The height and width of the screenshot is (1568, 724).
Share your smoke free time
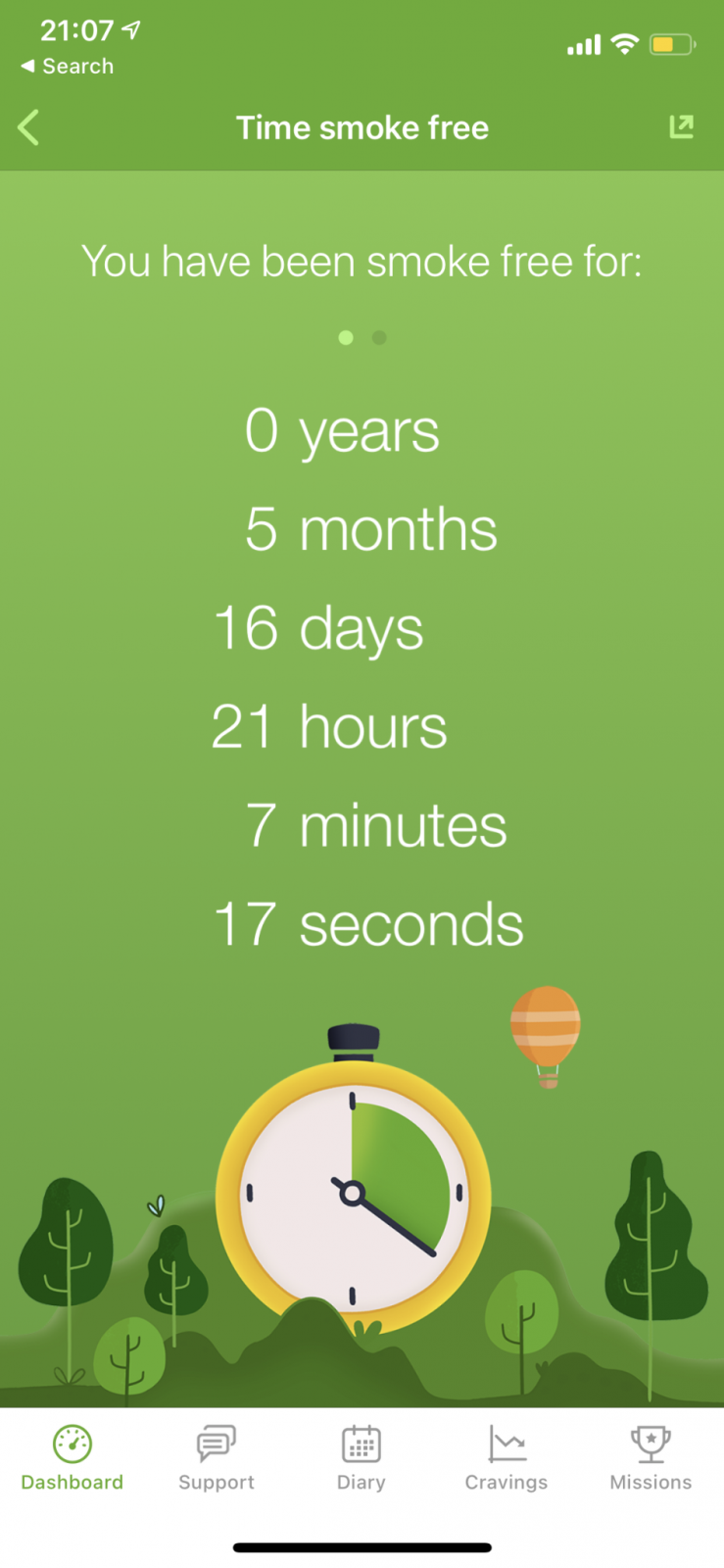pyautogui.click(x=681, y=126)
